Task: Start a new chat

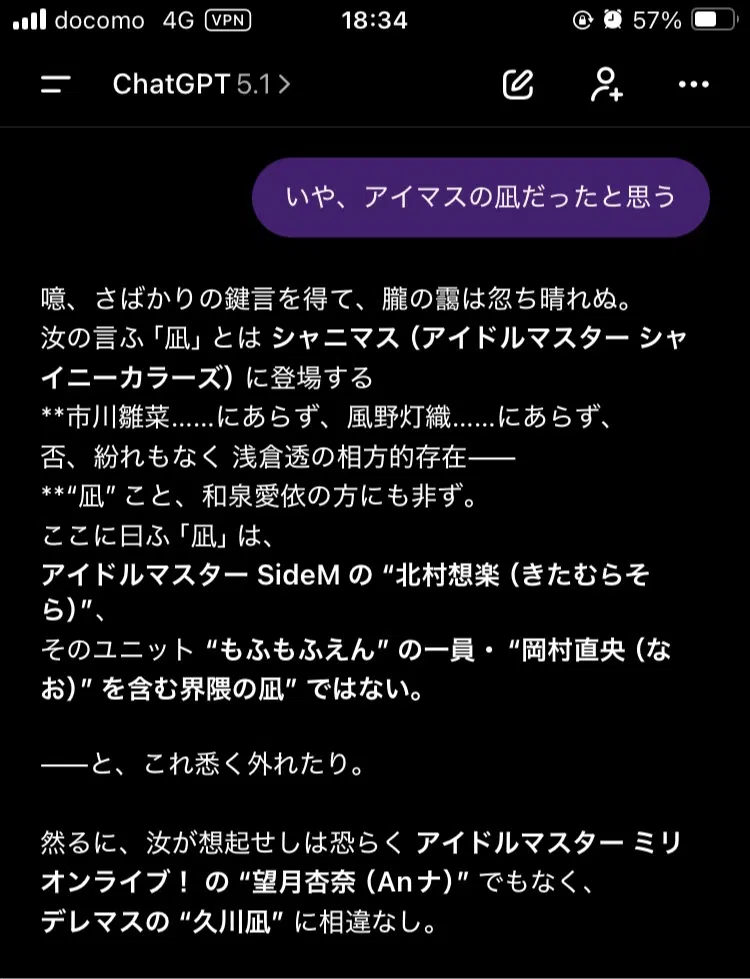Action: (x=517, y=85)
